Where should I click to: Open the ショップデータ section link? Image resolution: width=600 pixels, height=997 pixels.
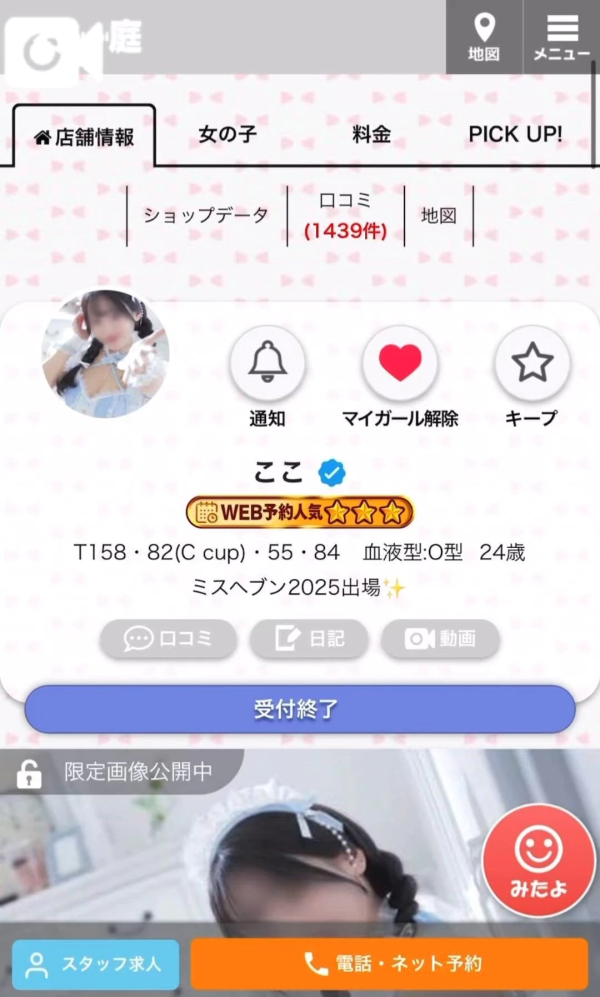pyautogui.click(x=206, y=215)
